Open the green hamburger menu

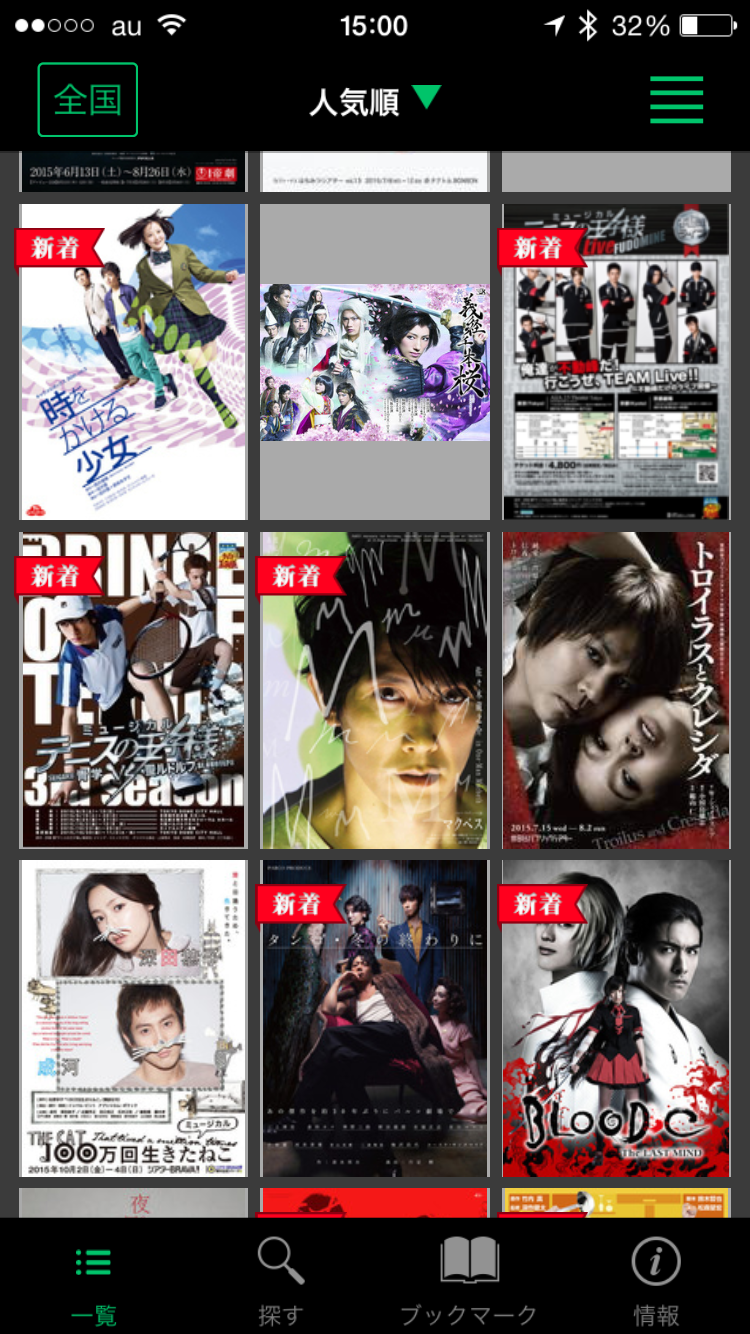pos(677,100)
